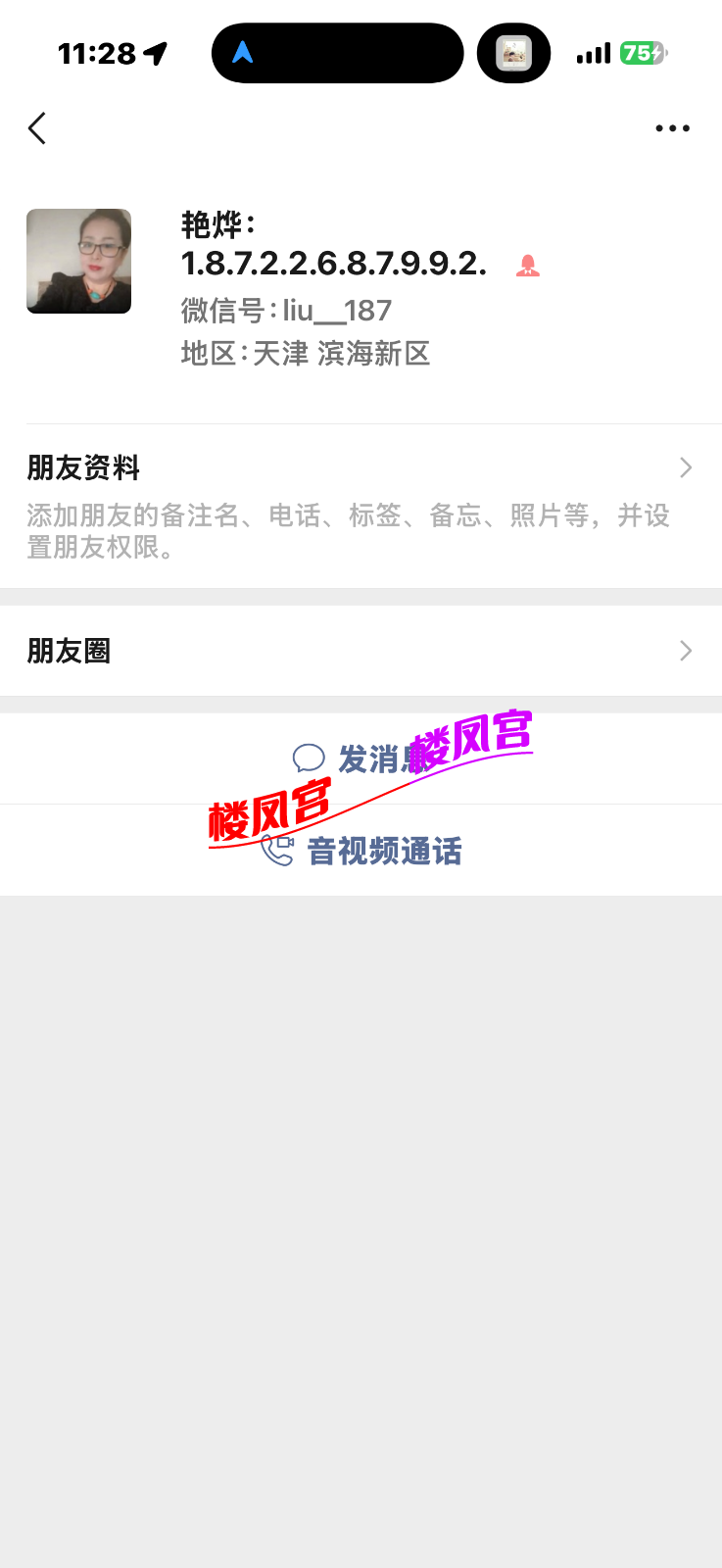The image size is (722, 1568).
Task: Click the back arrow to return
Action: (36, 127)
